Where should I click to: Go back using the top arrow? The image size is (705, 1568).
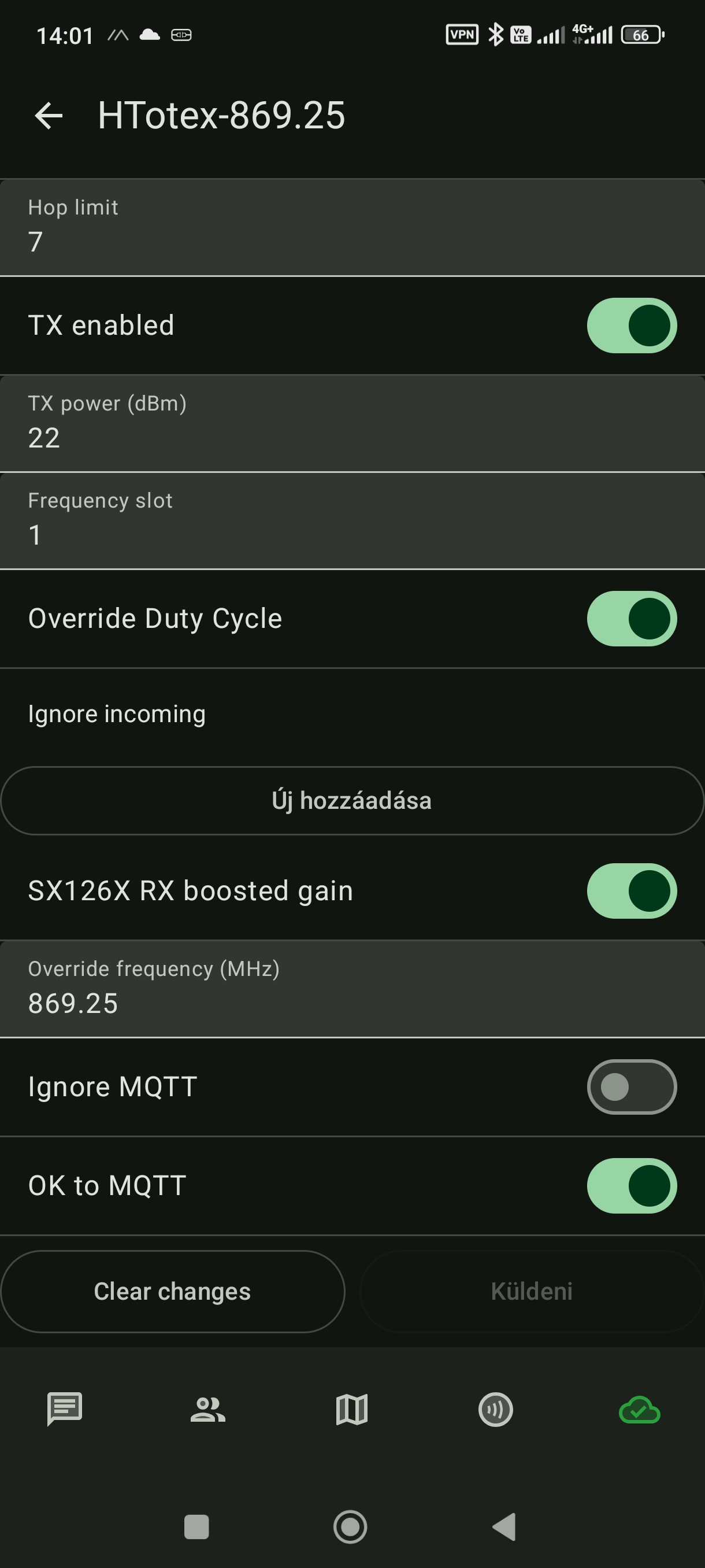(x=49, y=116)
